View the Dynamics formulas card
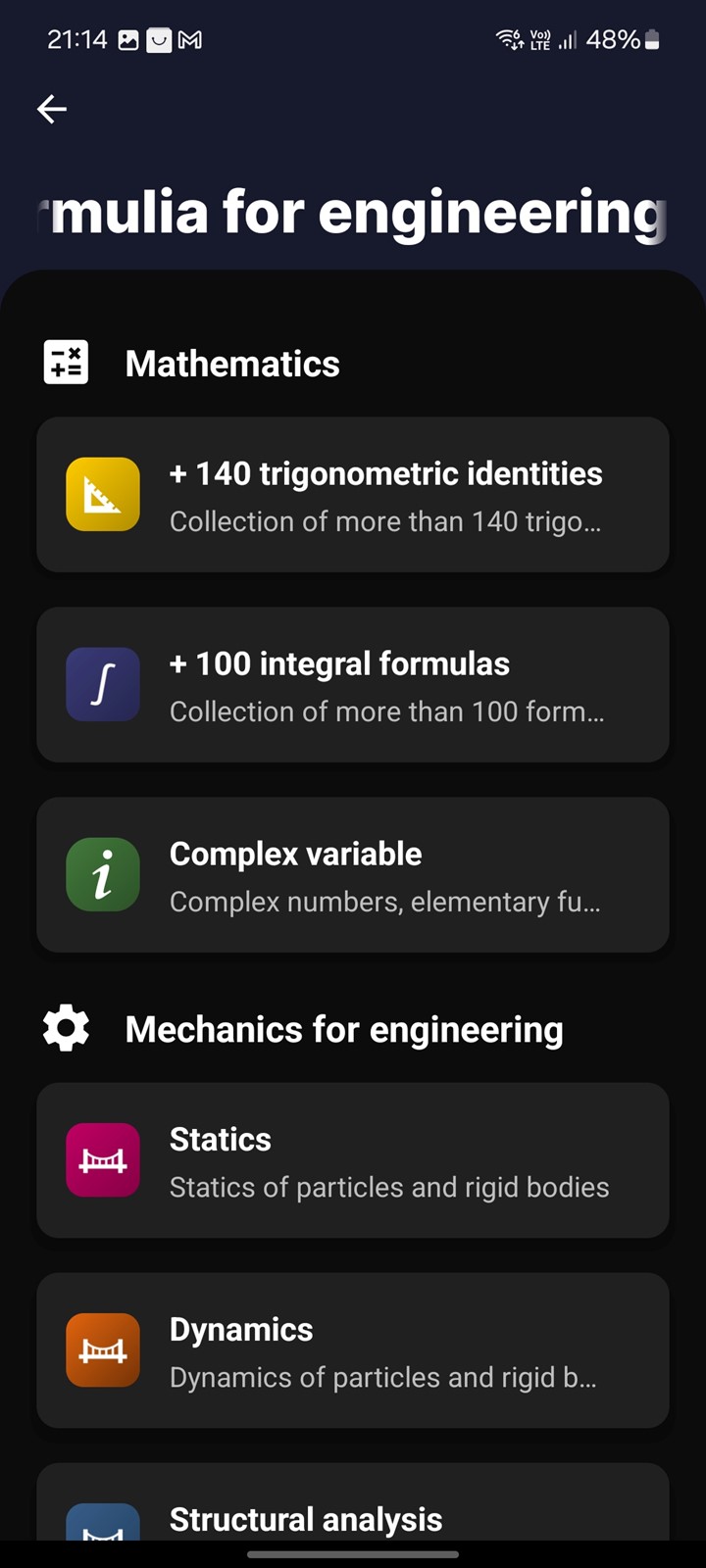The width and height of the screenshot is (706, 1568). 353,1350
